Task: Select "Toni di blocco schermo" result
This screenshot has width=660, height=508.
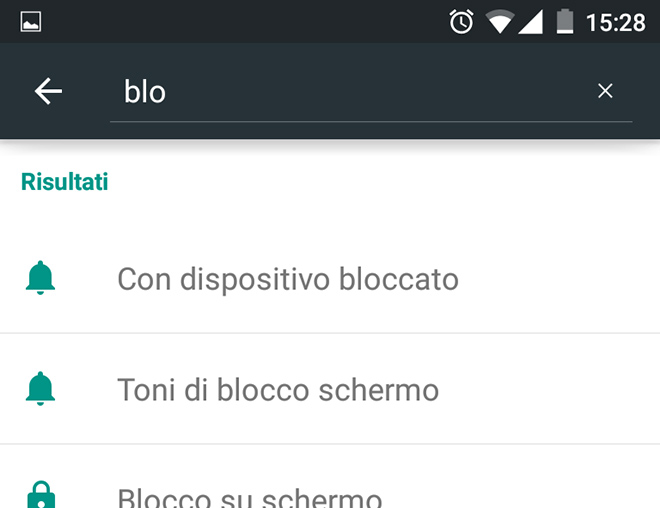Action: (278, 389)
